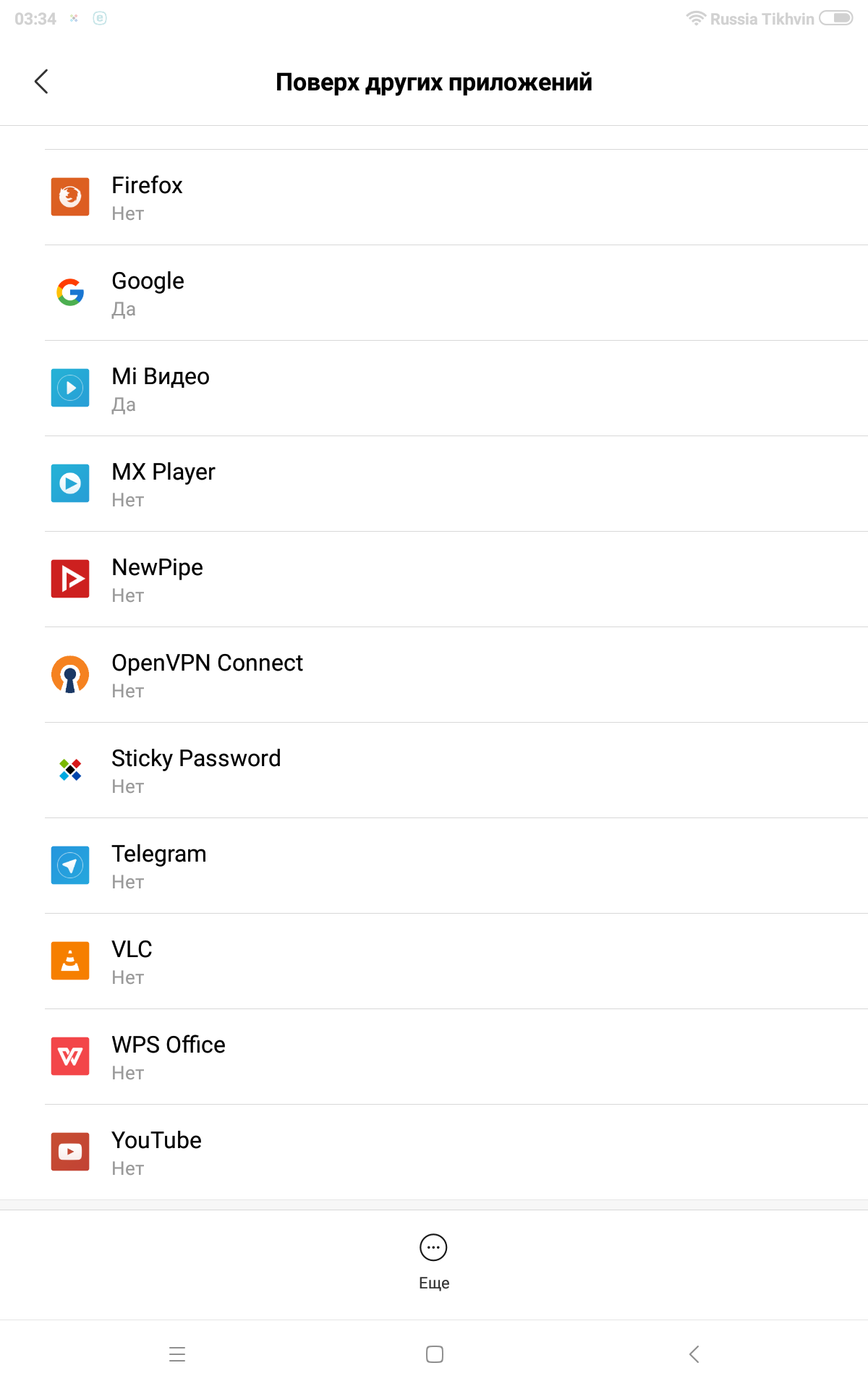Open Telegram overlay permission
Viewport: 868px width, 1389px height.
434,866
